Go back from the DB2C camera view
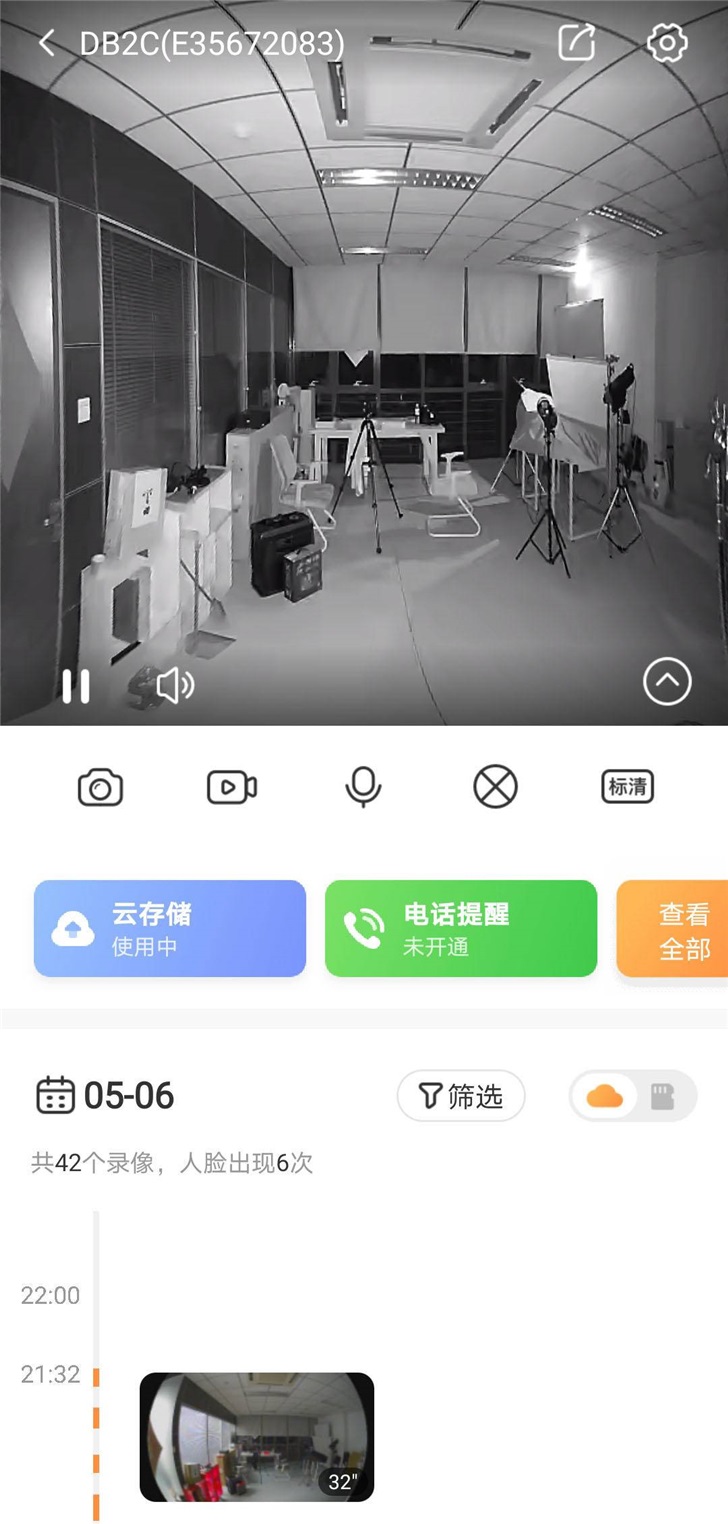The height and width of the screenshot is (1524, 728). (47, 43)
